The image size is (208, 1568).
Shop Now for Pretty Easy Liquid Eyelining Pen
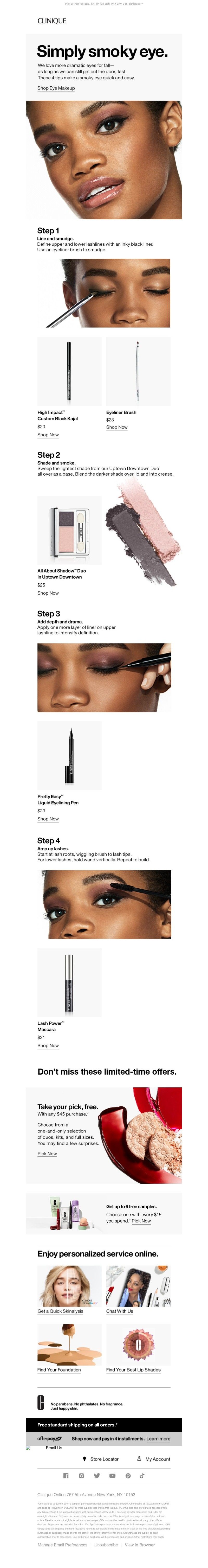(48, 819)
